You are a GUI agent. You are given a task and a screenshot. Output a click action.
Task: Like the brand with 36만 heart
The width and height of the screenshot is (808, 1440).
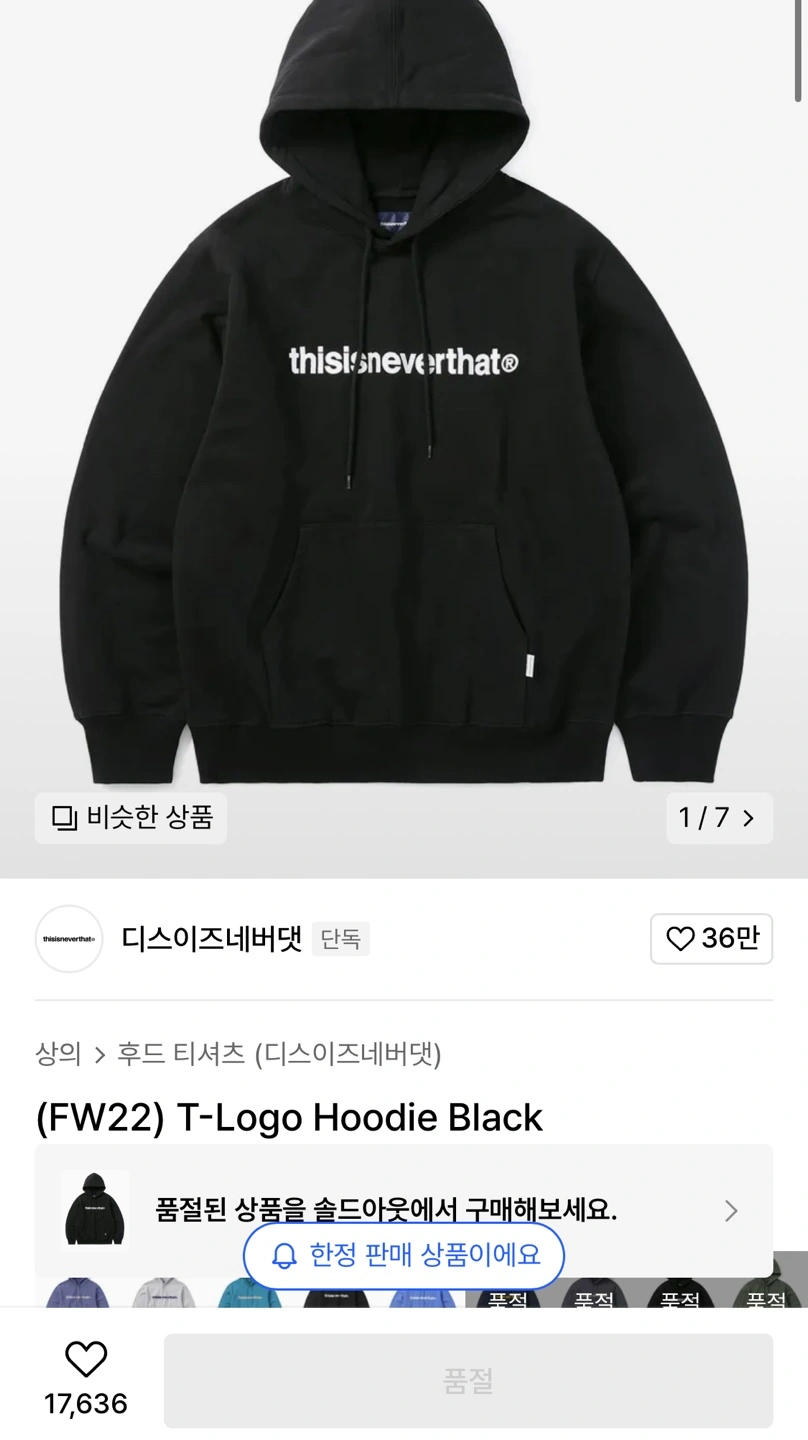pyautogui.click(x=711, y=939)
